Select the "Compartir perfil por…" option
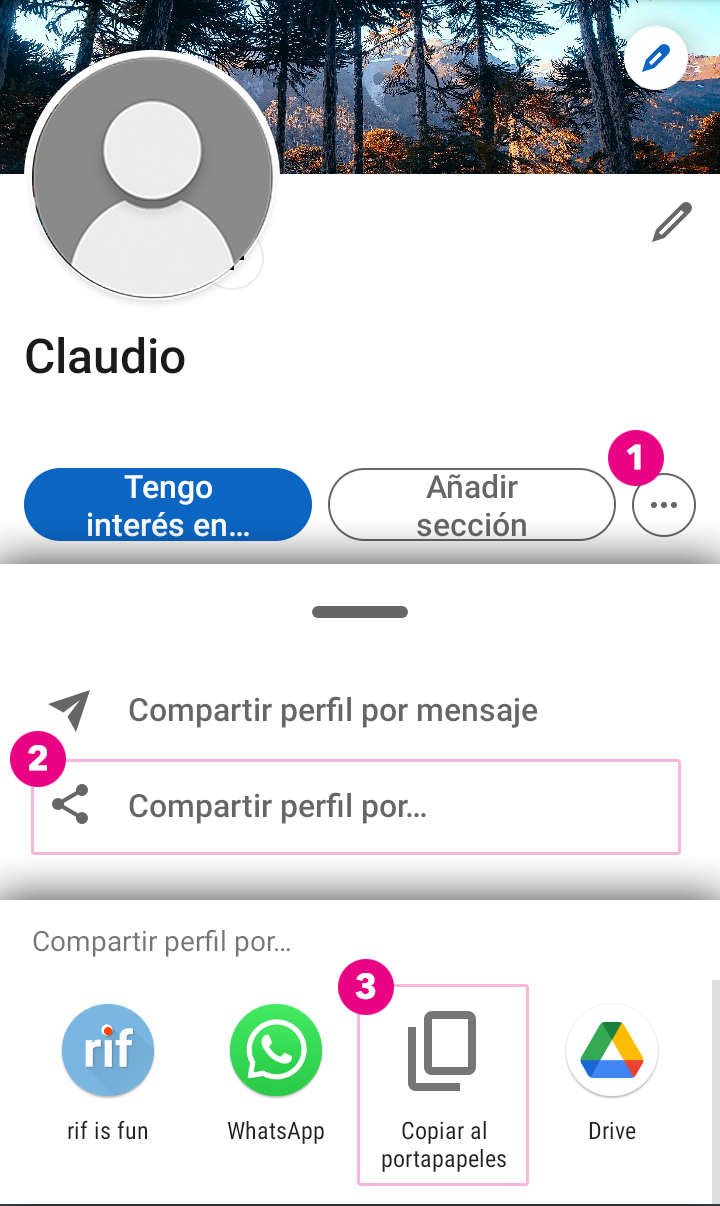The height and width of the screenshot is (1206, 720). 355,806
